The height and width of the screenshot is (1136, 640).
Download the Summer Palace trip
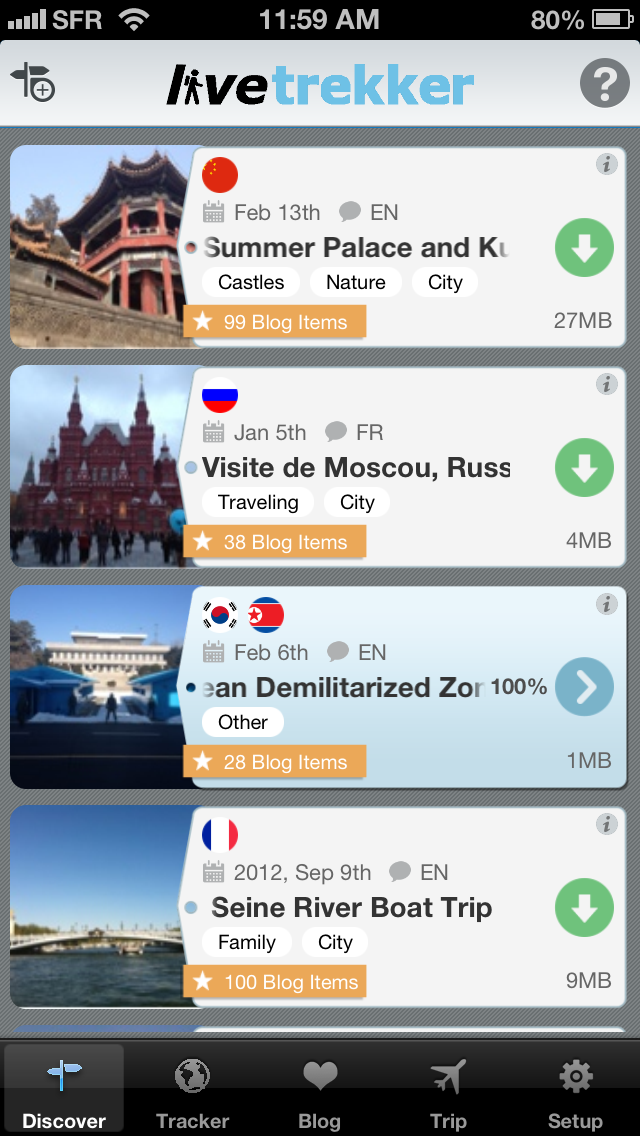(x=584, y=247)
